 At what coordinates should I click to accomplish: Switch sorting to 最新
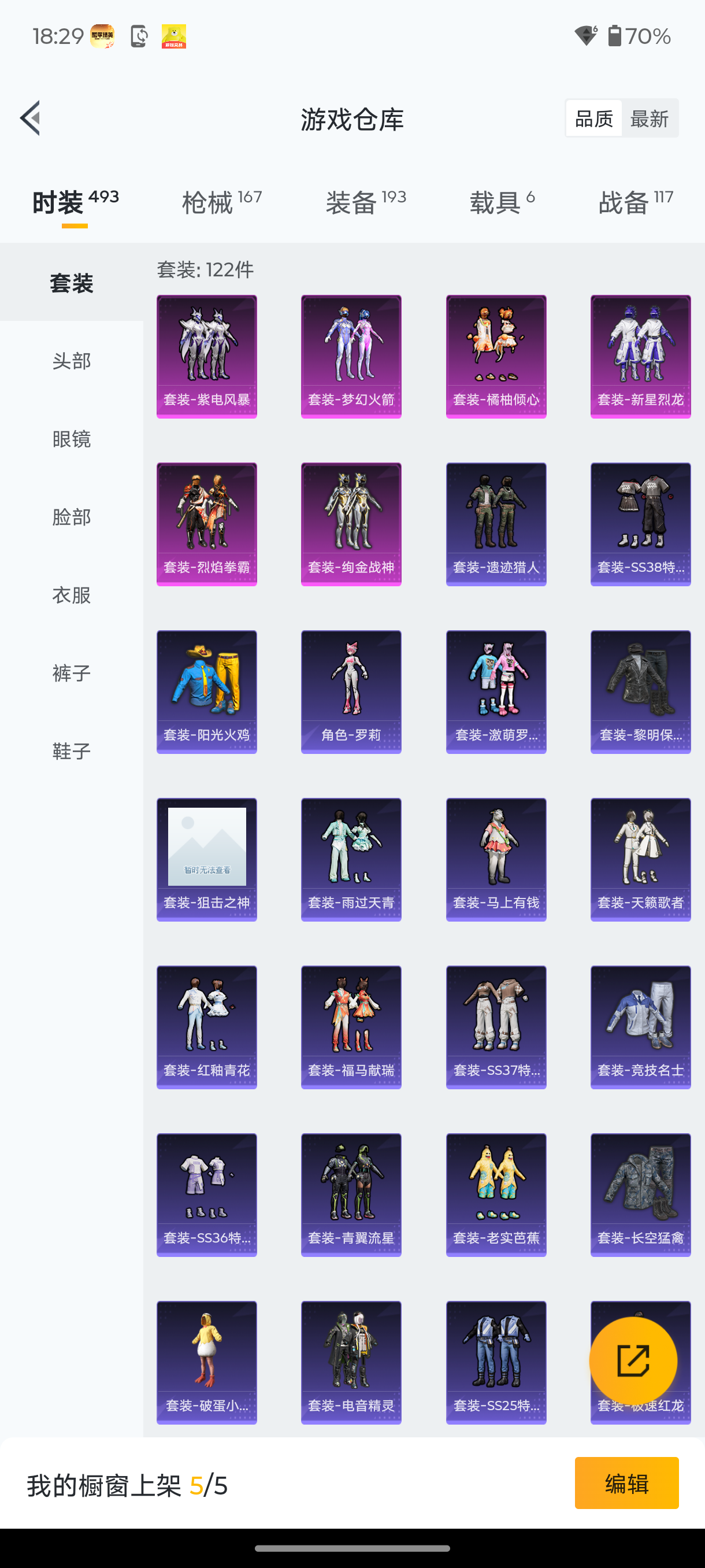[x=650, y=118]
